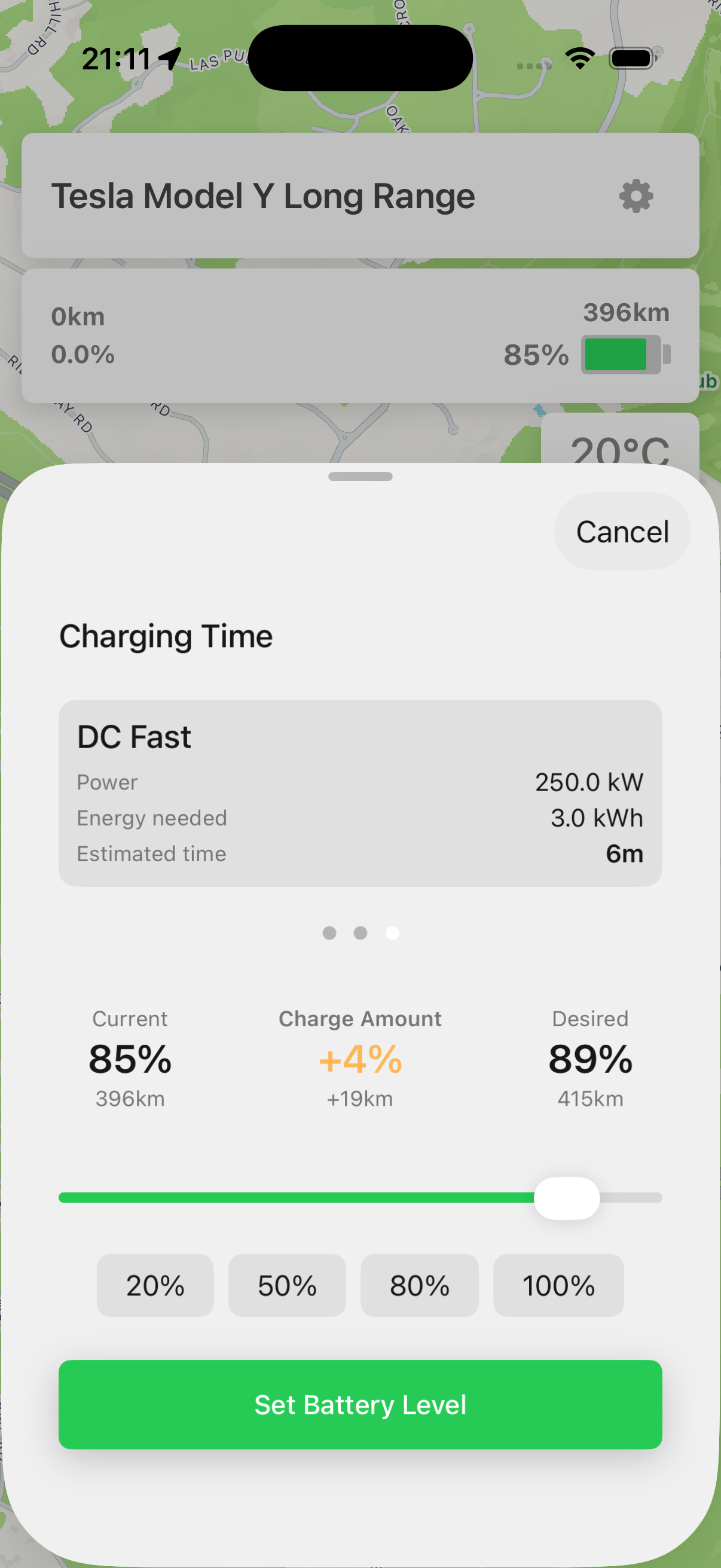
Task: Tap the drag handle to expand the sheet
Action: point(360,477)
